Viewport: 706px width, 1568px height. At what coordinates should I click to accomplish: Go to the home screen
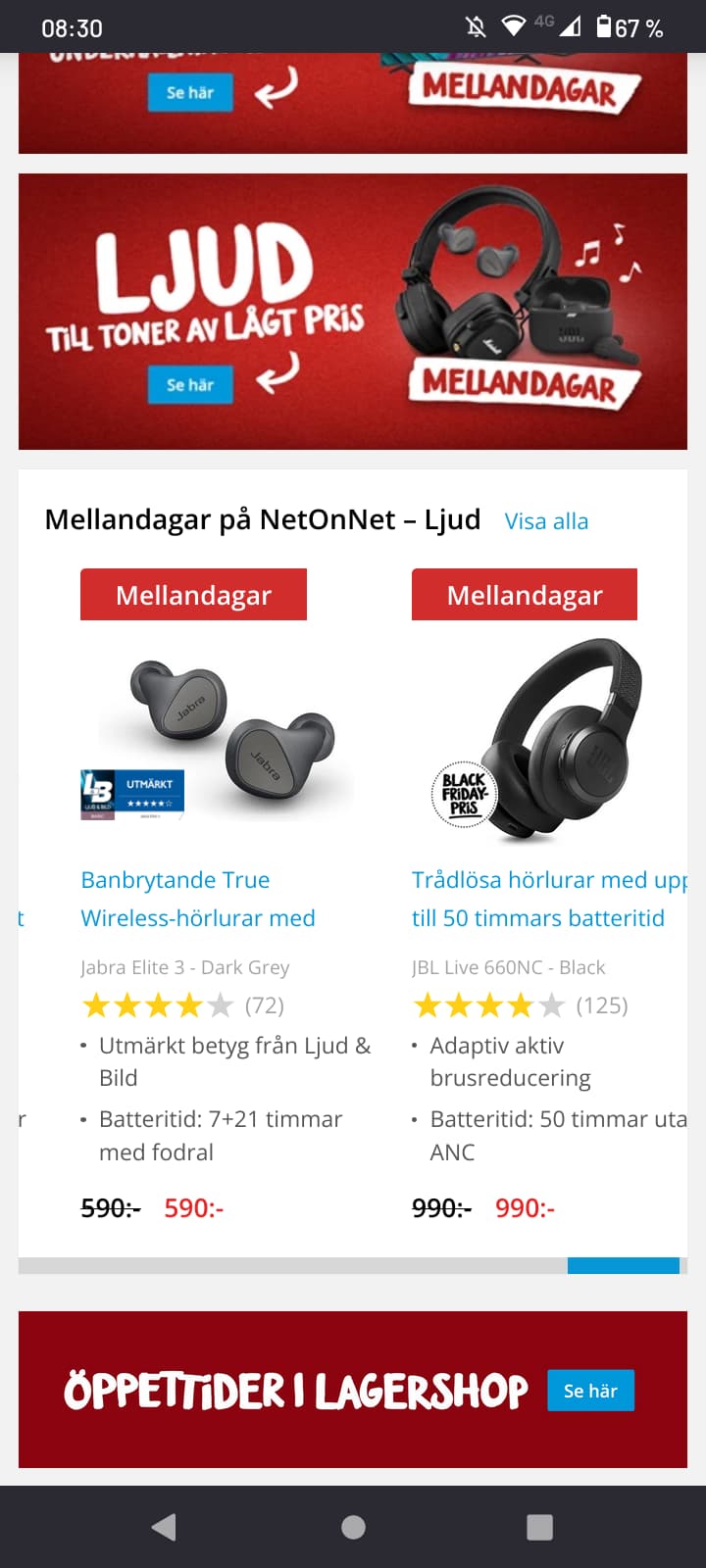(353, 1527)
